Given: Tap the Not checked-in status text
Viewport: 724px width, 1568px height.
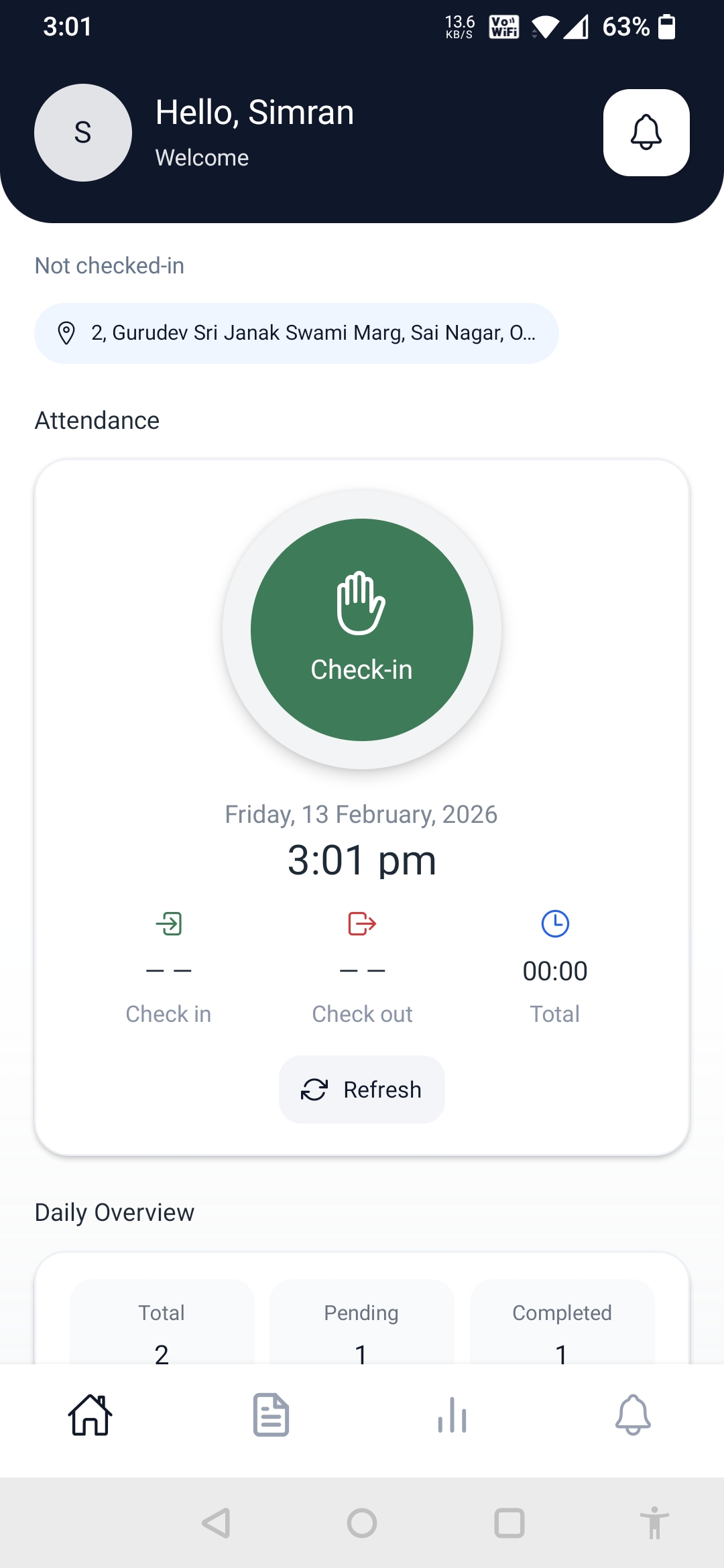Looking at the screenshot, I should pos(109,265).
